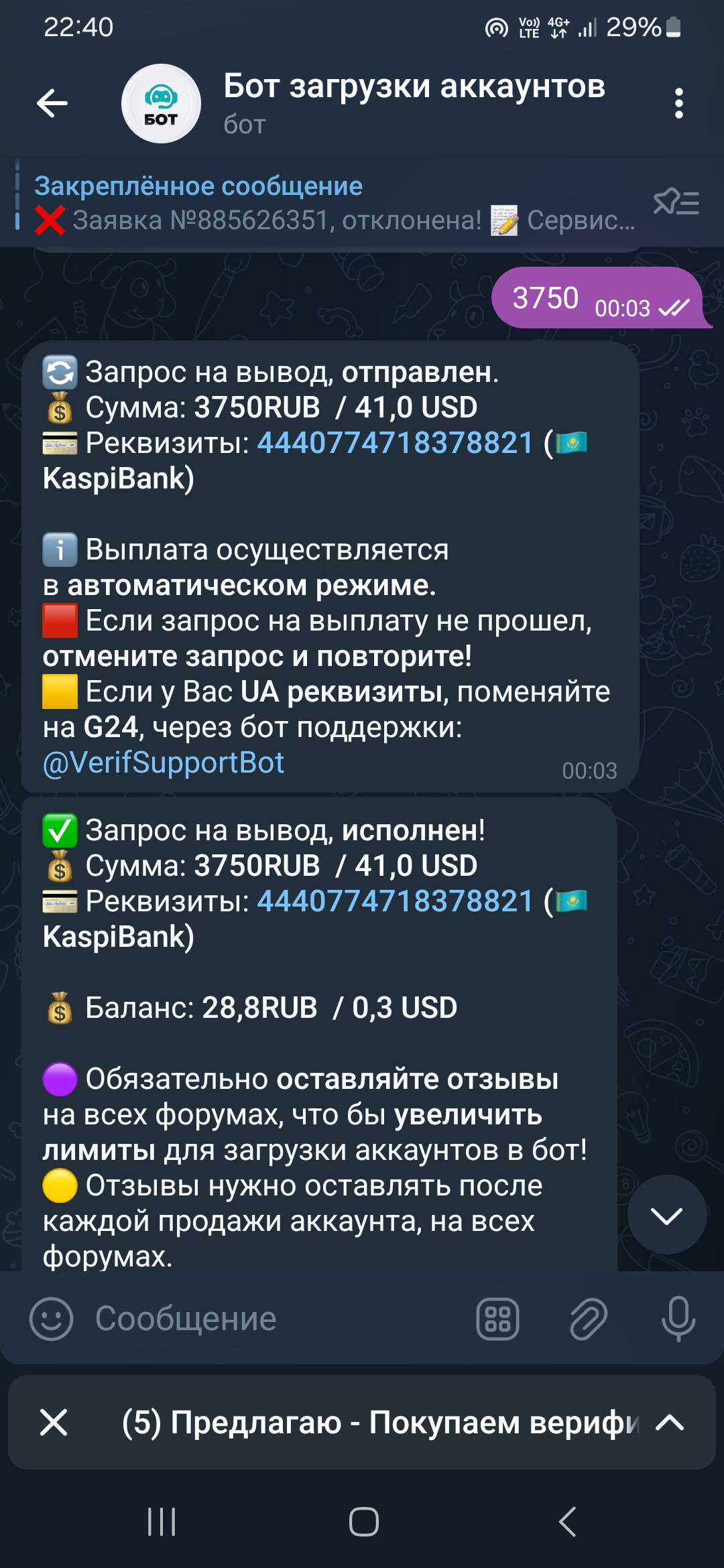Open the @VerifSupportBot link
The height and width of the screenshot is (1568, 724).
[x=164, y=763]
